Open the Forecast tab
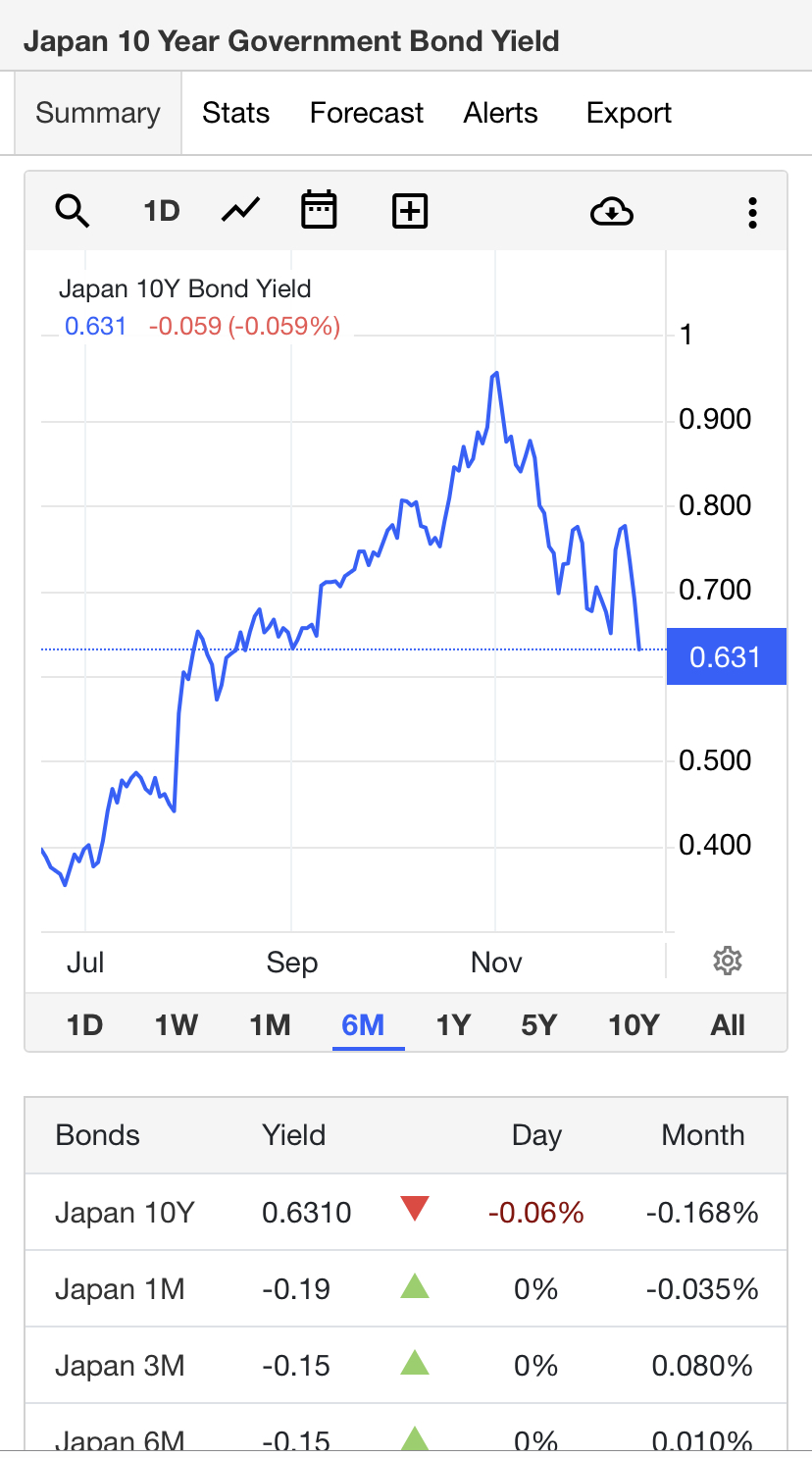Screen dimensions: 812x1458 [367, 113]
